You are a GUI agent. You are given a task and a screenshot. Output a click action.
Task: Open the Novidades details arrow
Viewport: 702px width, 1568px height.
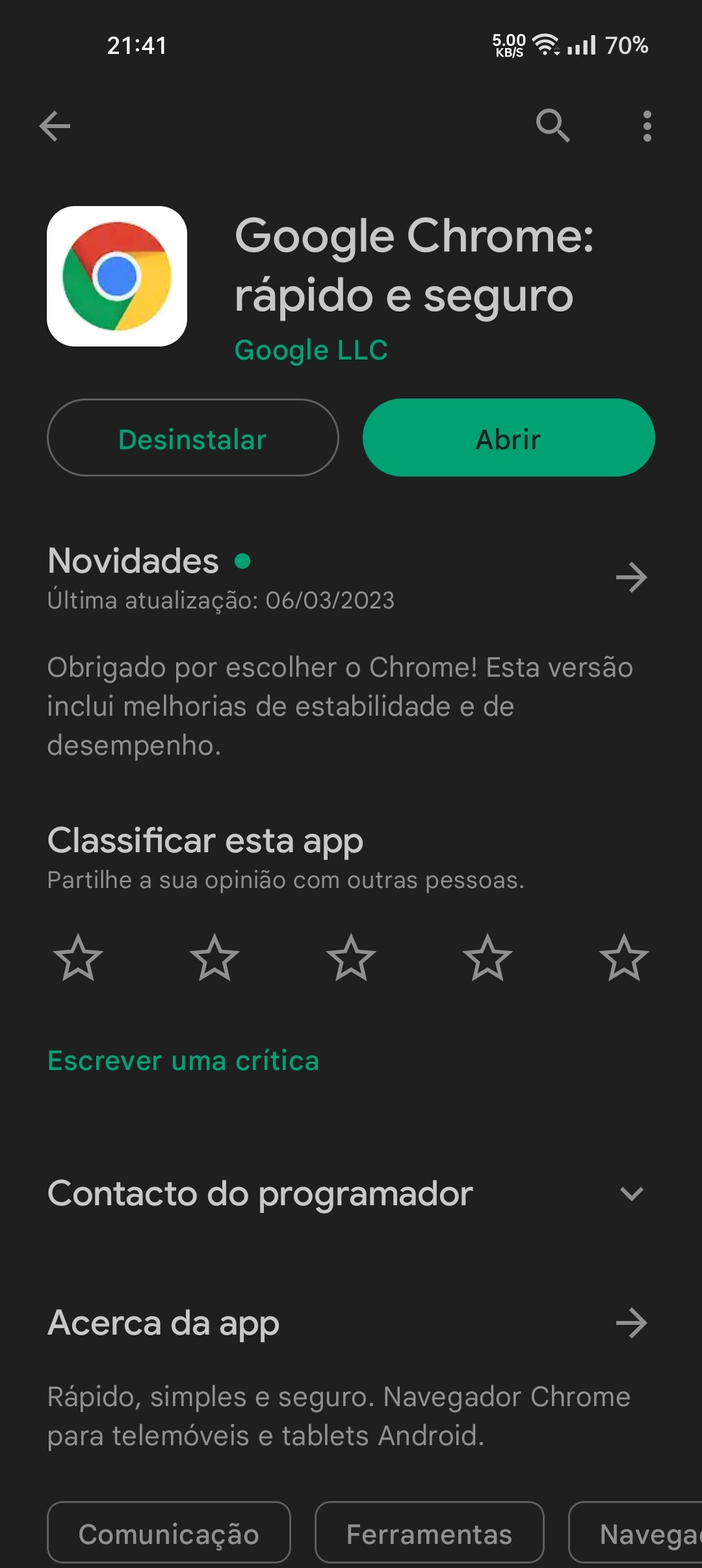631,577
